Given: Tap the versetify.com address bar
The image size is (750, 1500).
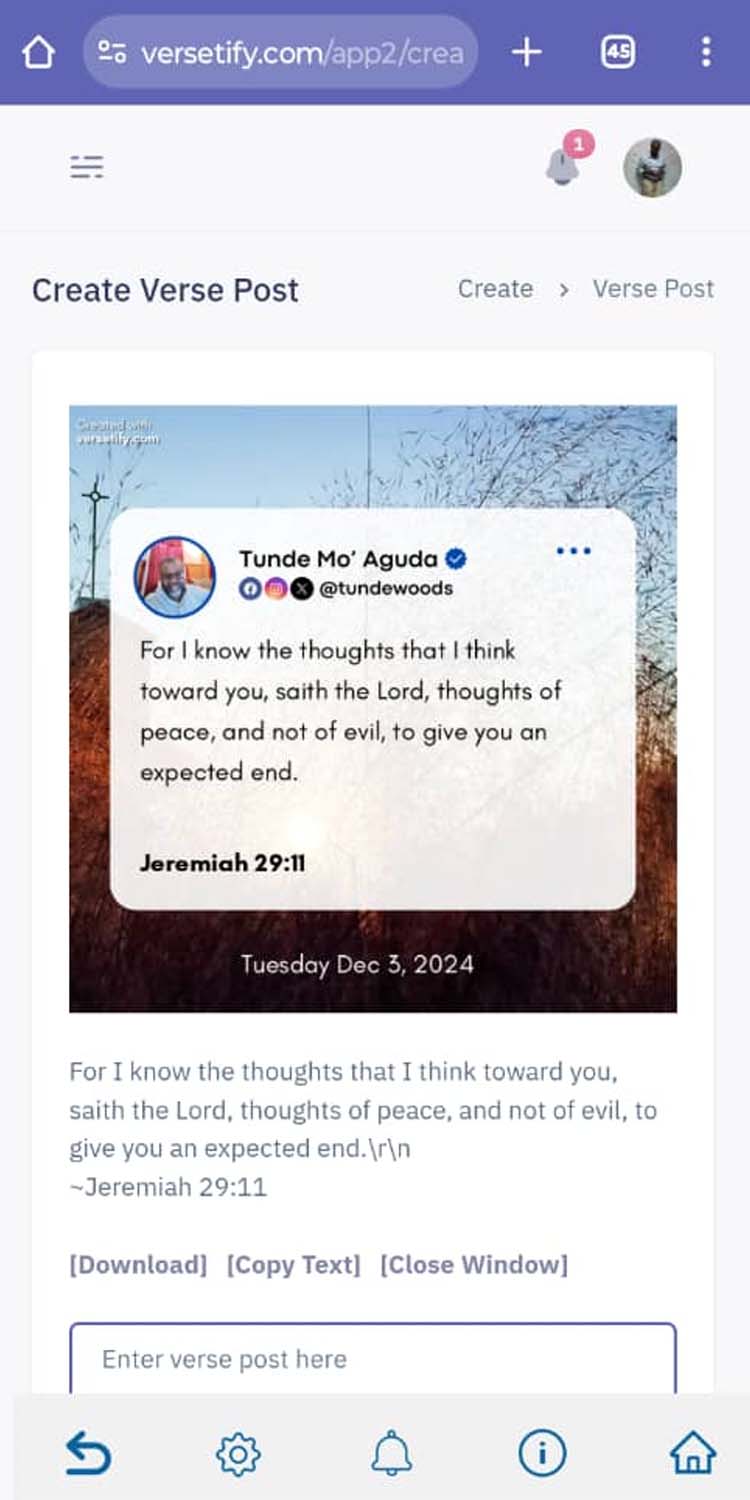Looking at the screenshot, I should 282,52.
